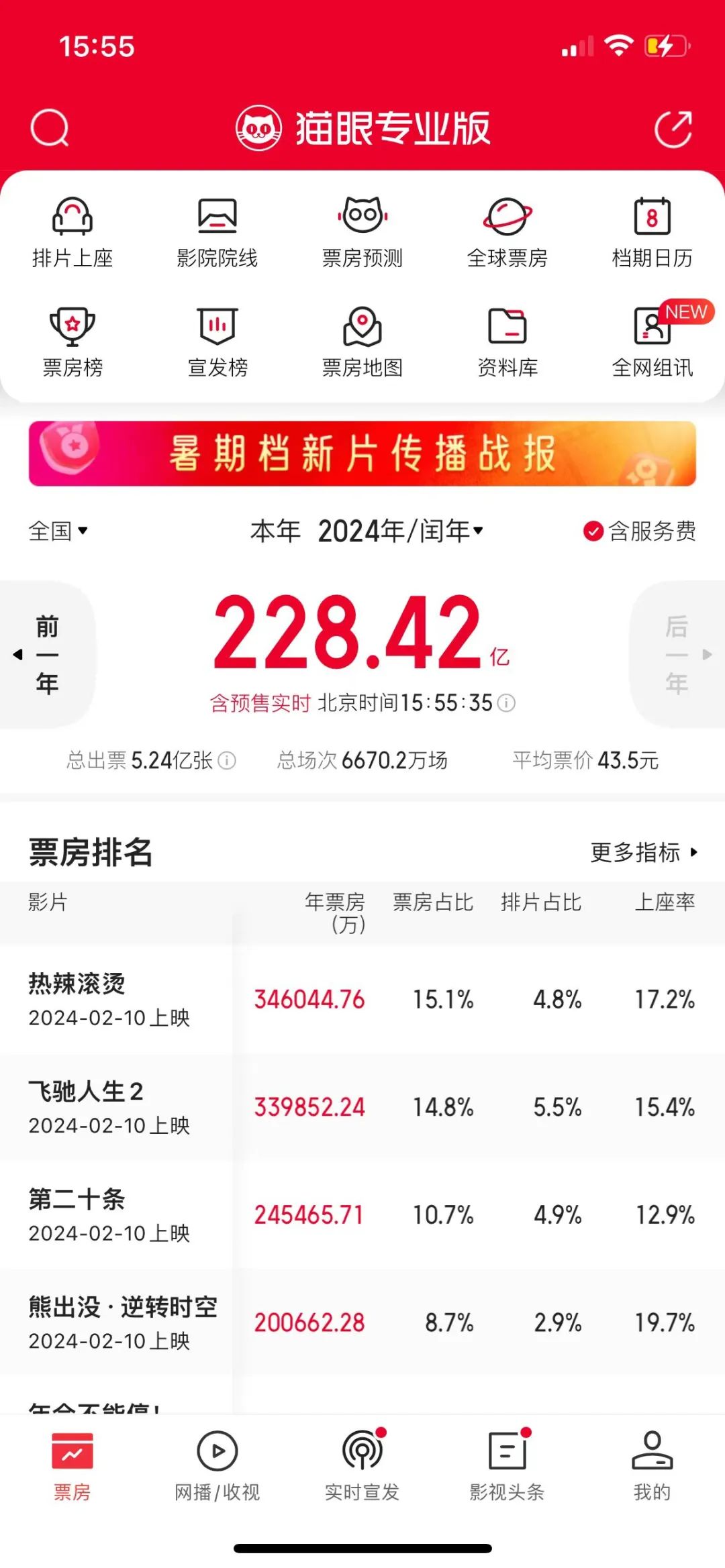This screenshot has width=725, height=1568.
Task: Toggle the 含服务费 checkbox
Action: click(x=640, y=531)
